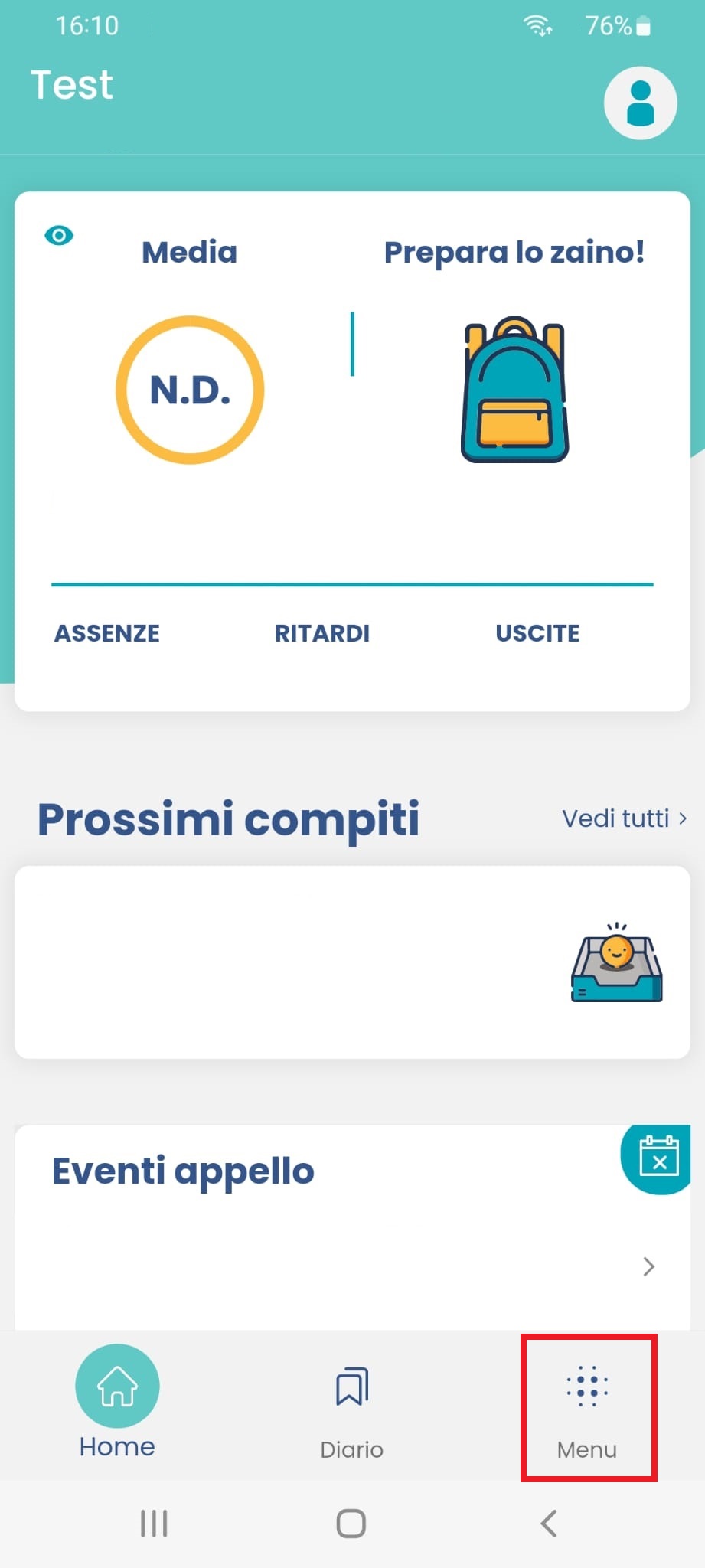Screen dimensions: 705x1568
Task: Open Vedi tutti for Prossimi compiti
Action: click(624, 818)
